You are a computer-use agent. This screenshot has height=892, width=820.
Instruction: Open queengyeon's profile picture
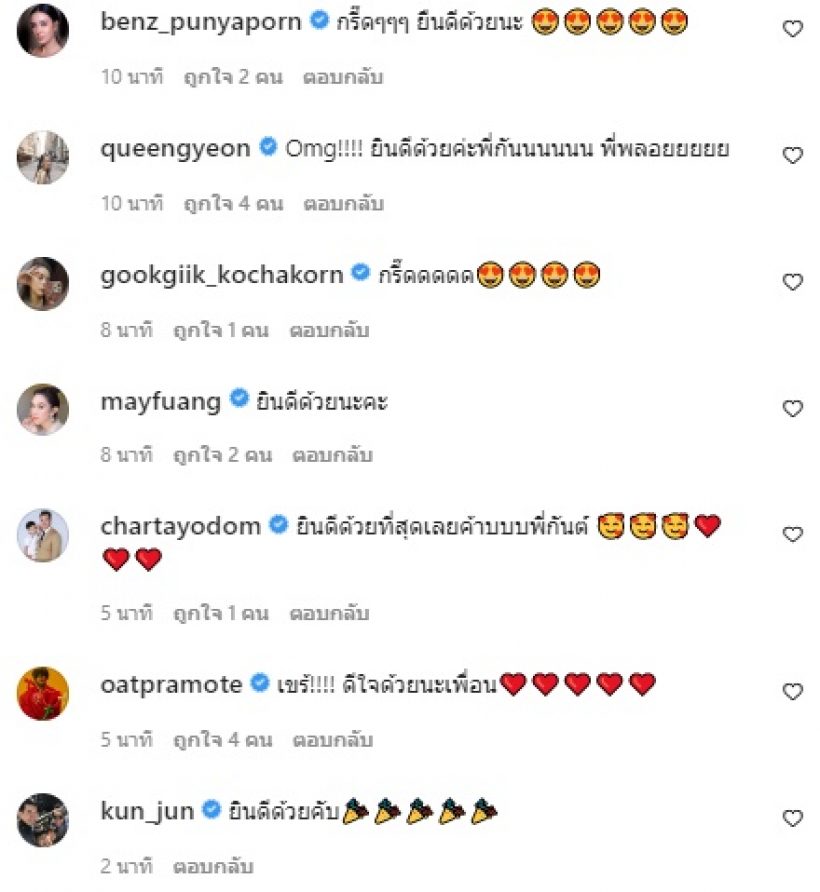43,156
